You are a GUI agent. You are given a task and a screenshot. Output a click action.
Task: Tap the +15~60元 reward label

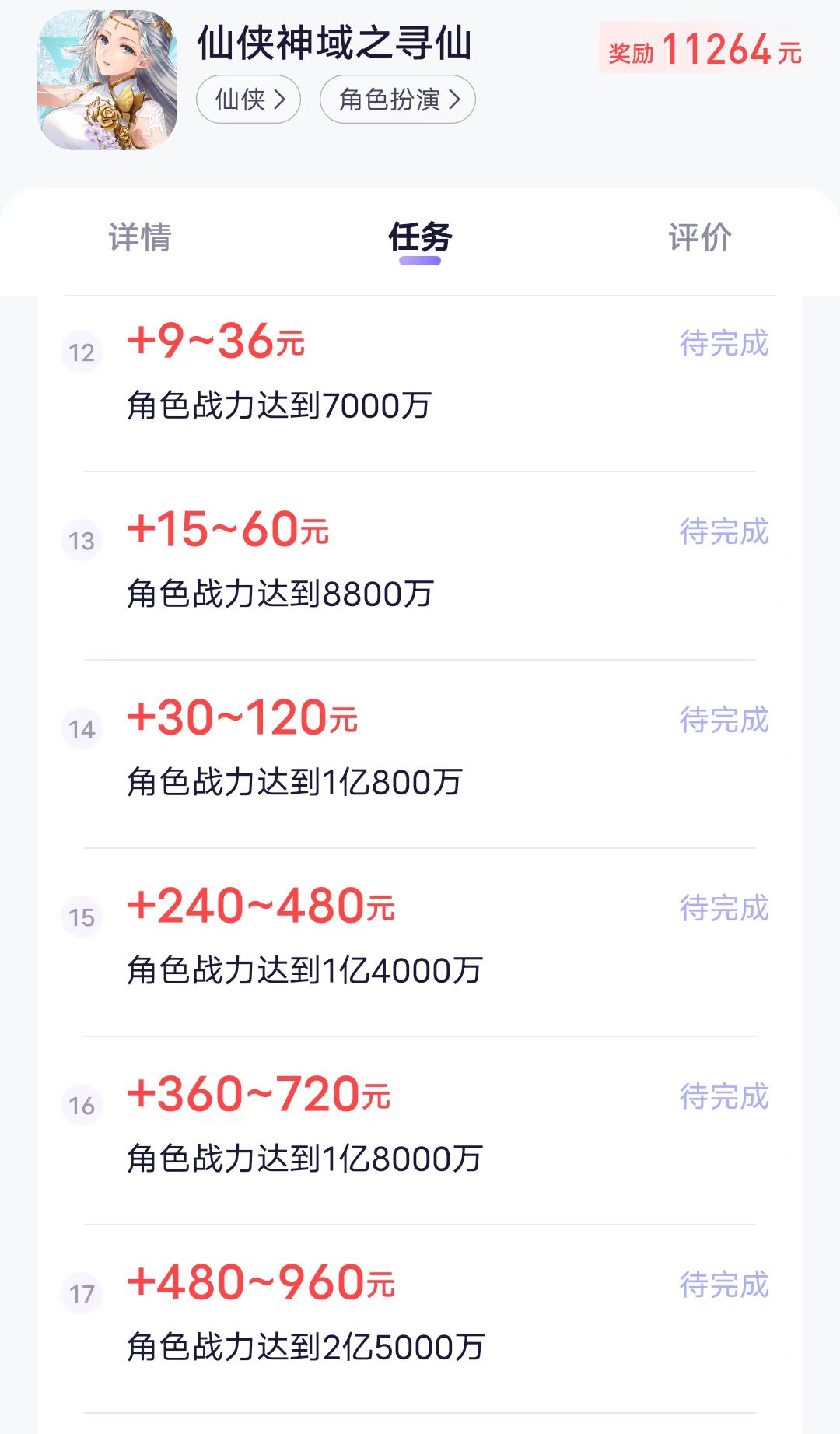229,531
